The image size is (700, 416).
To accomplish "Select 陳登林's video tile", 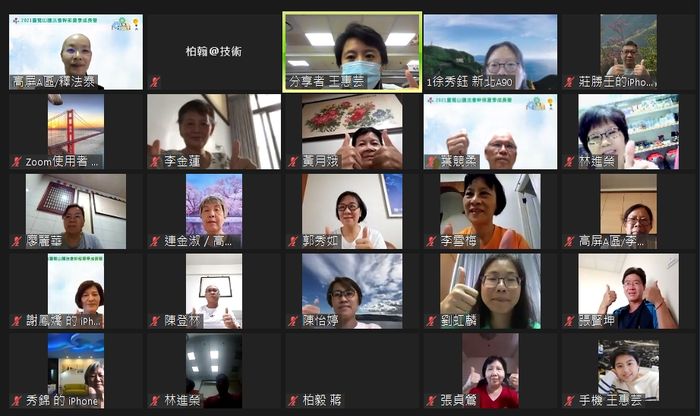I will 213,291.
